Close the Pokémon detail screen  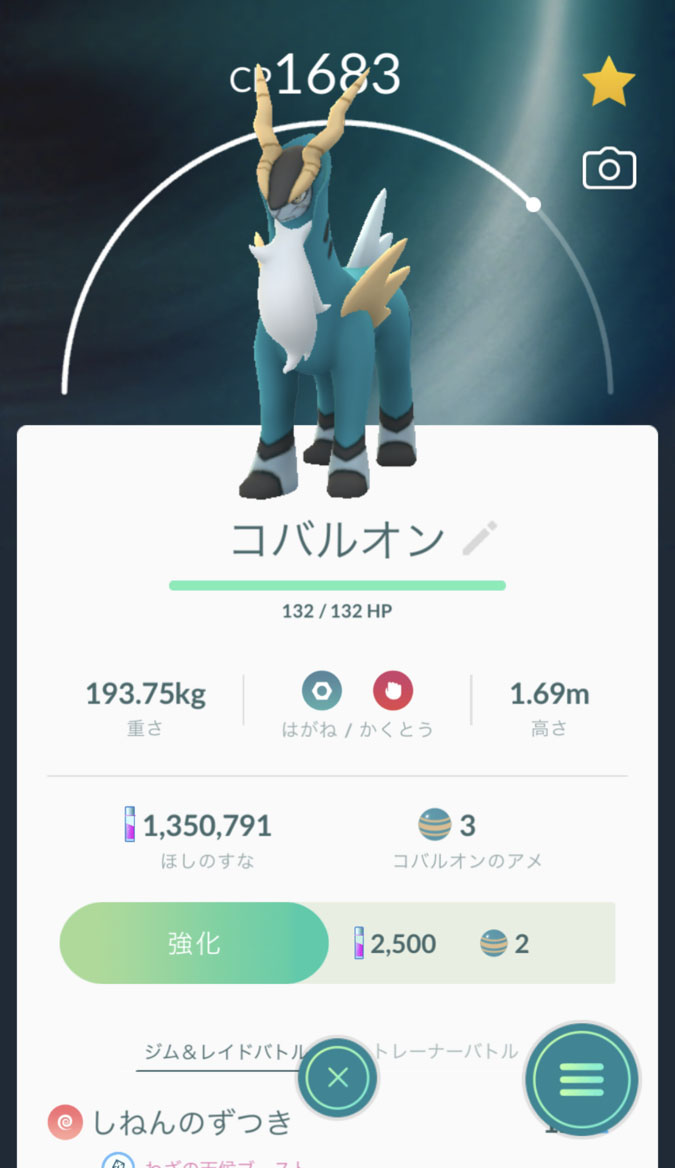click(338, 1077)
